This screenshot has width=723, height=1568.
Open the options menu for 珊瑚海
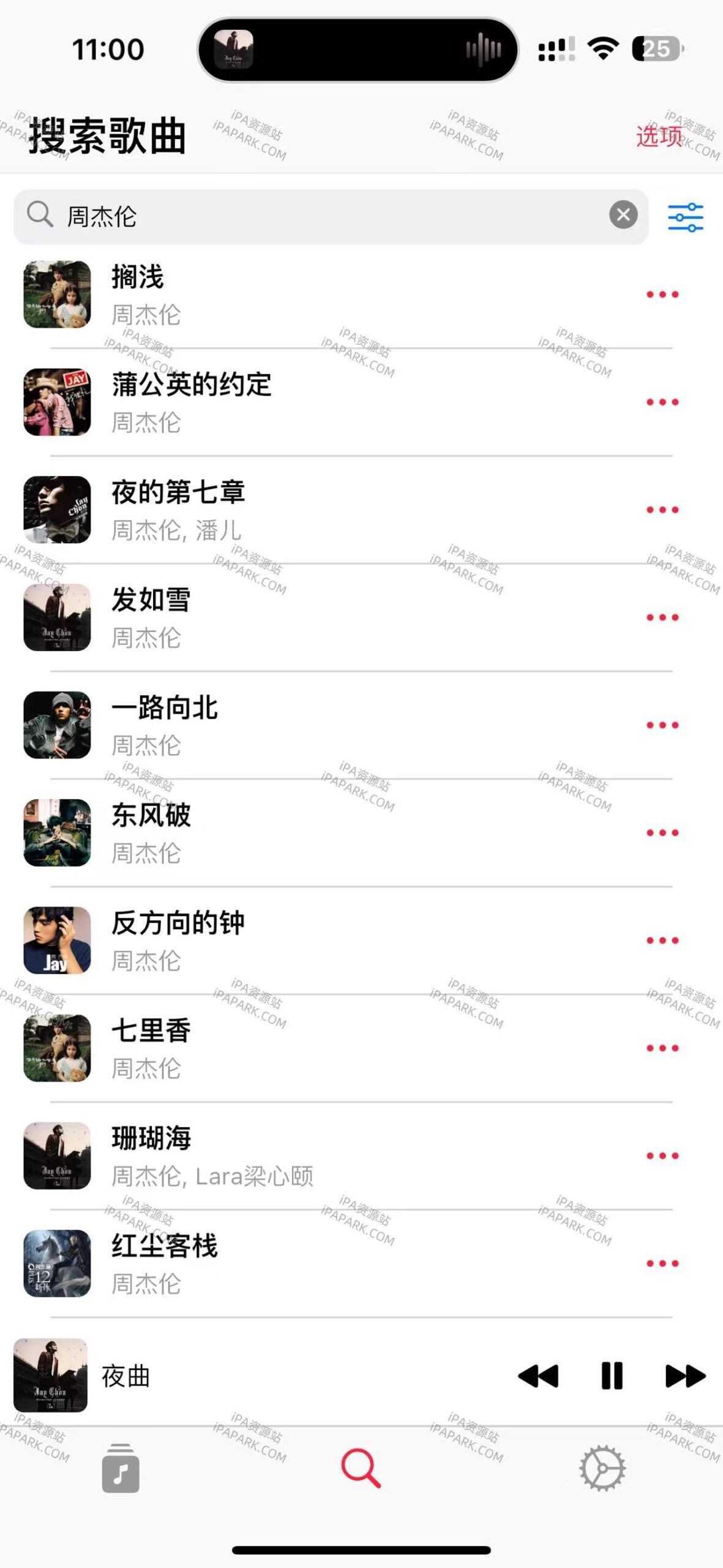[x=662, y=1156]
